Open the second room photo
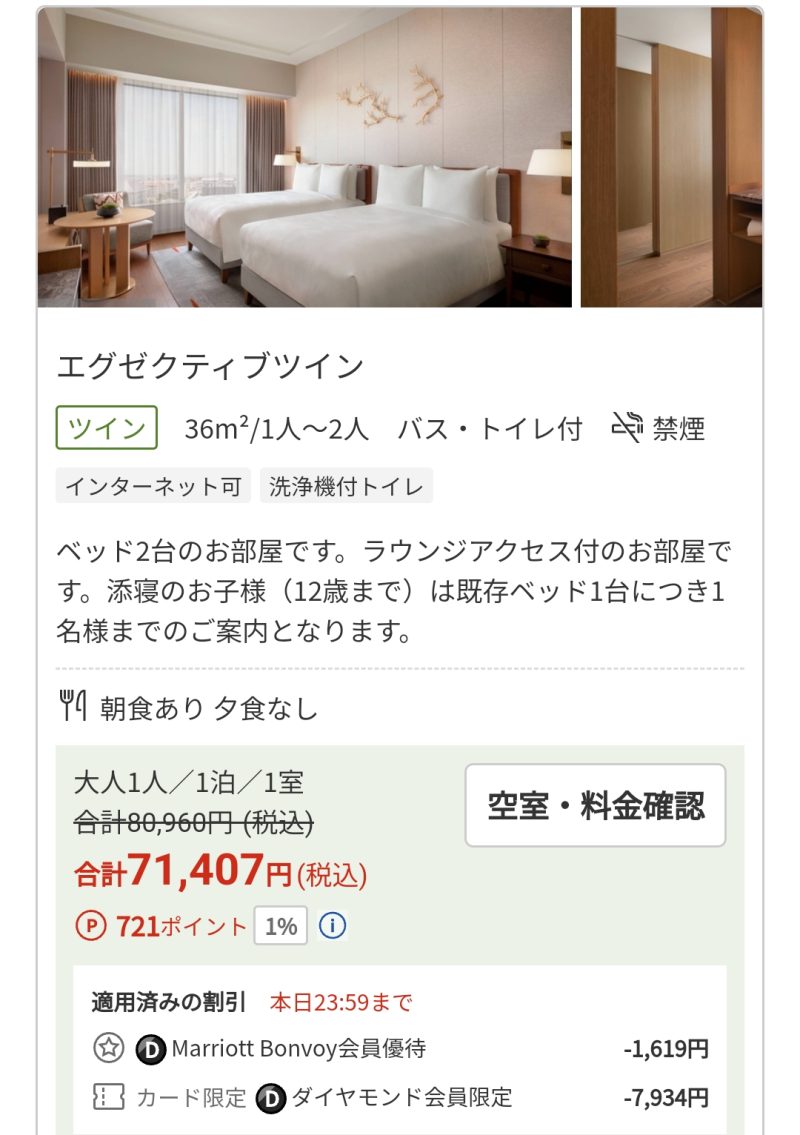 (x=671, y=157)
